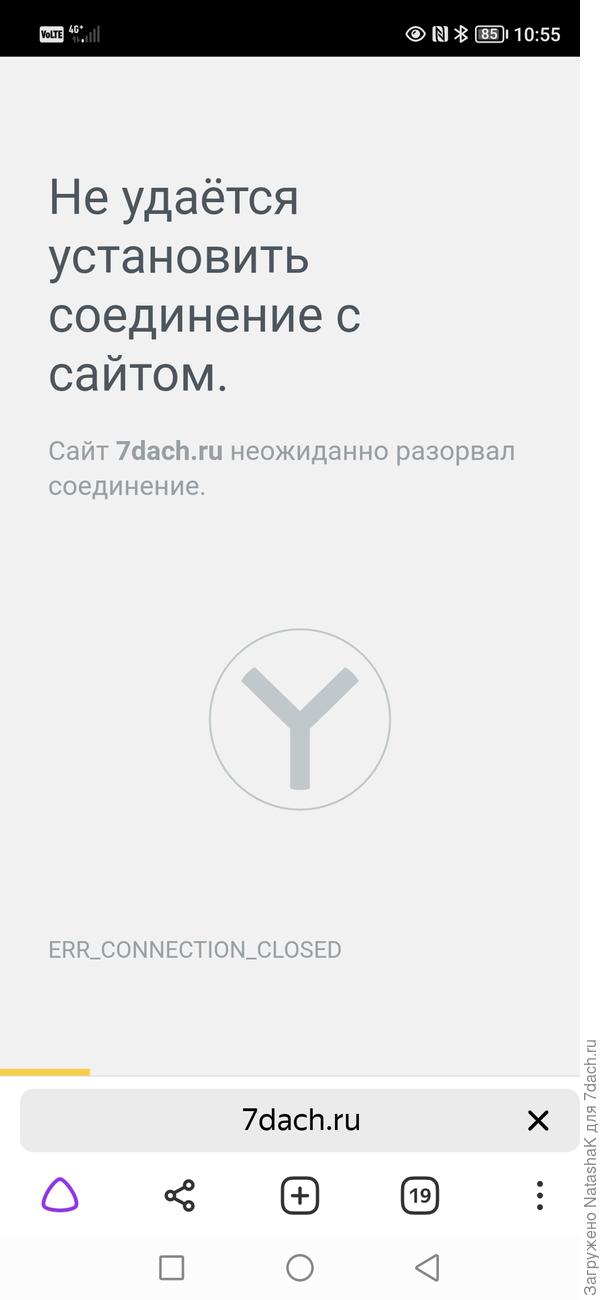Screen dimensions: 600x1300
Task: Open a new tab
Action: tap(299, 1195)
